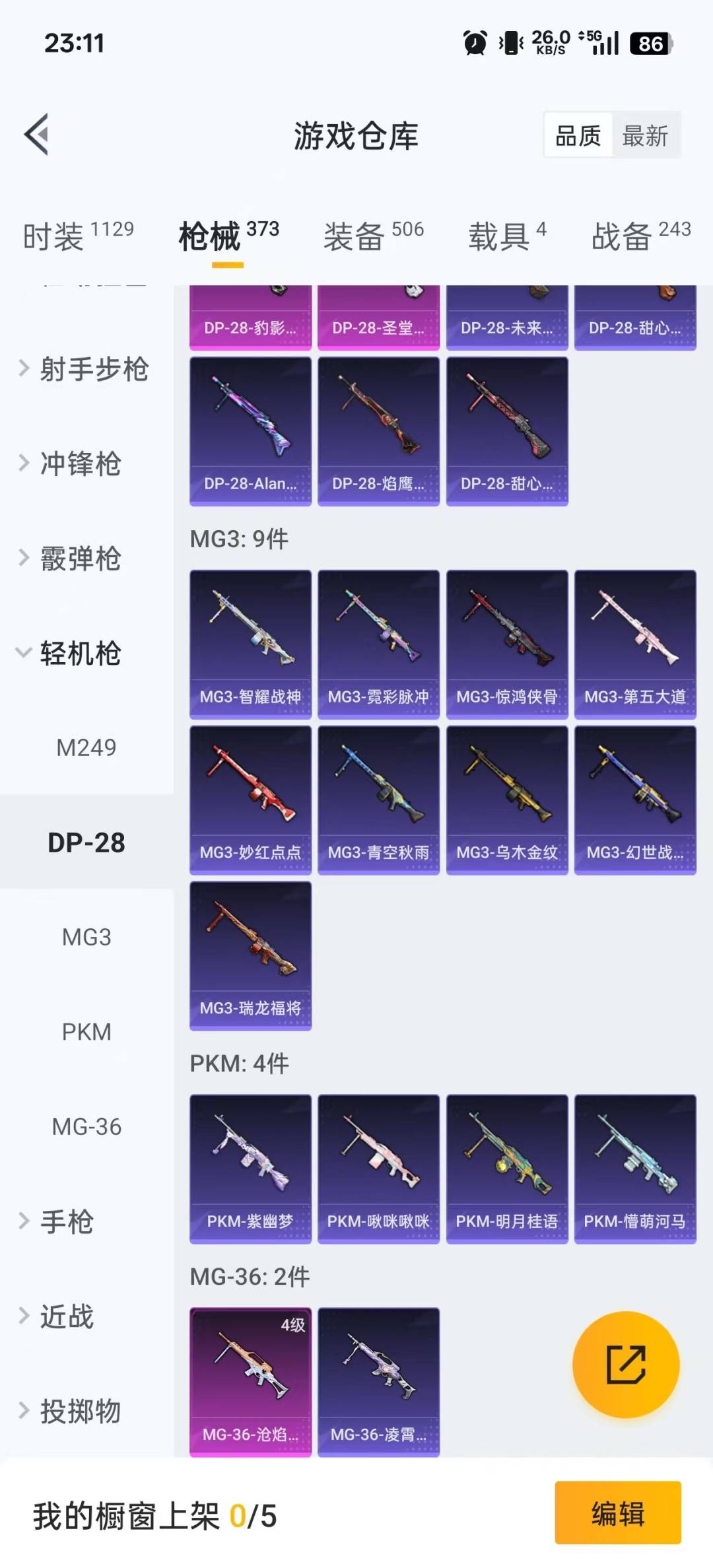713x1568 pixels.
Task: Sort the warehouse by 最新
Action: click(x=645, y=136)
